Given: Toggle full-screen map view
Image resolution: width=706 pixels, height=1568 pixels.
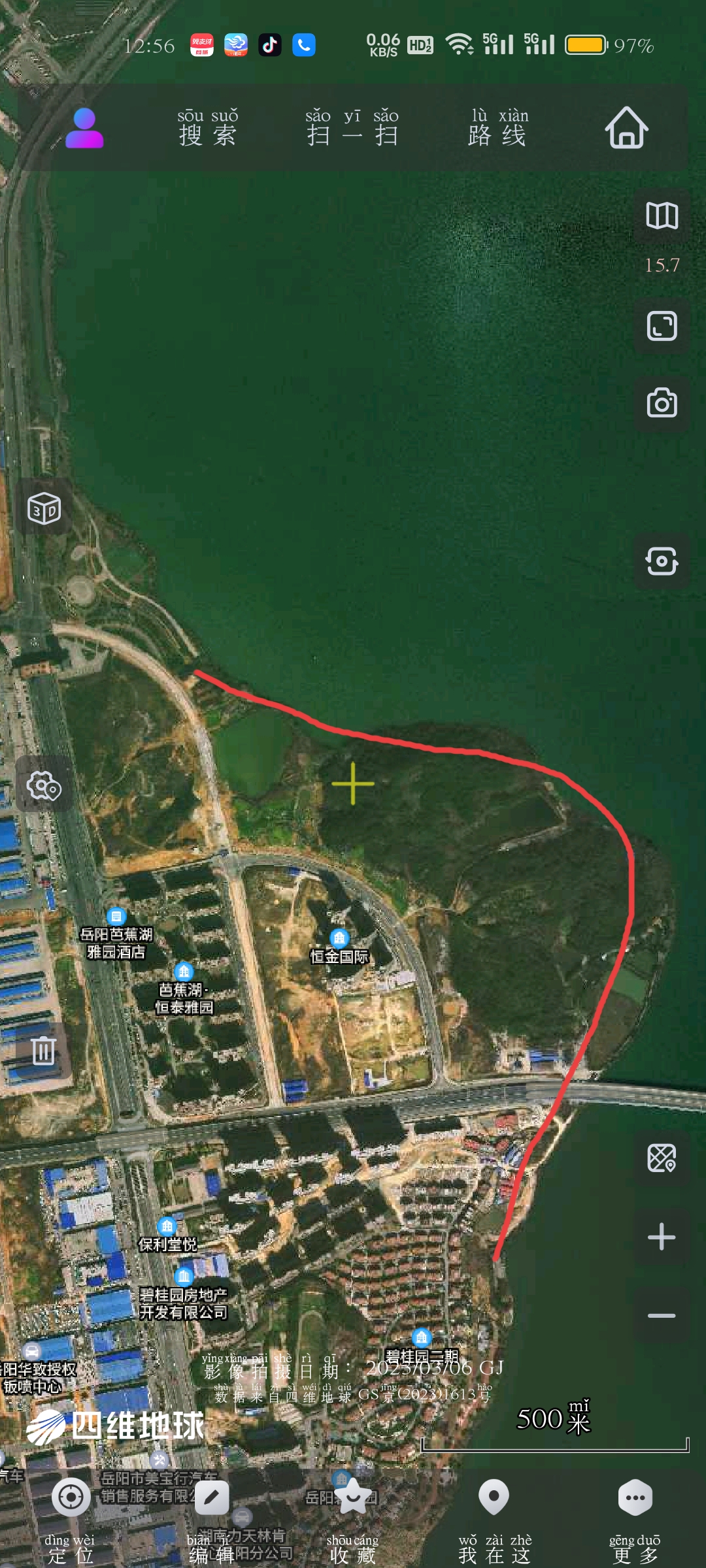Looking at the screenshot, I should pos(662,326).
